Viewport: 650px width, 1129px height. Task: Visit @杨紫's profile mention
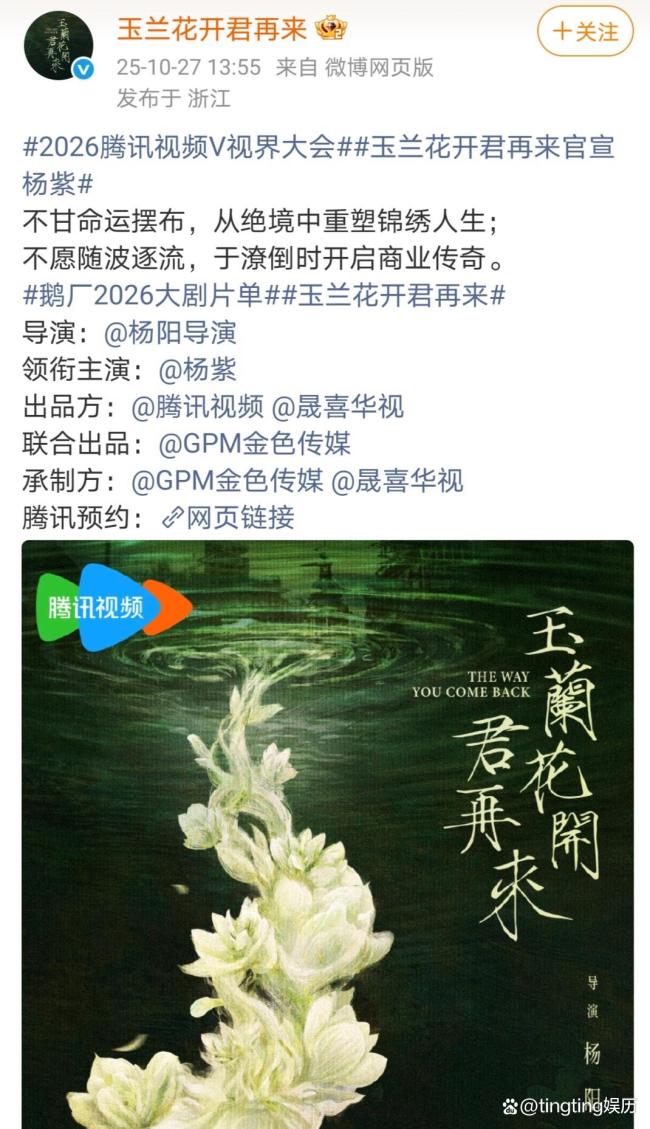pos(197,370)
